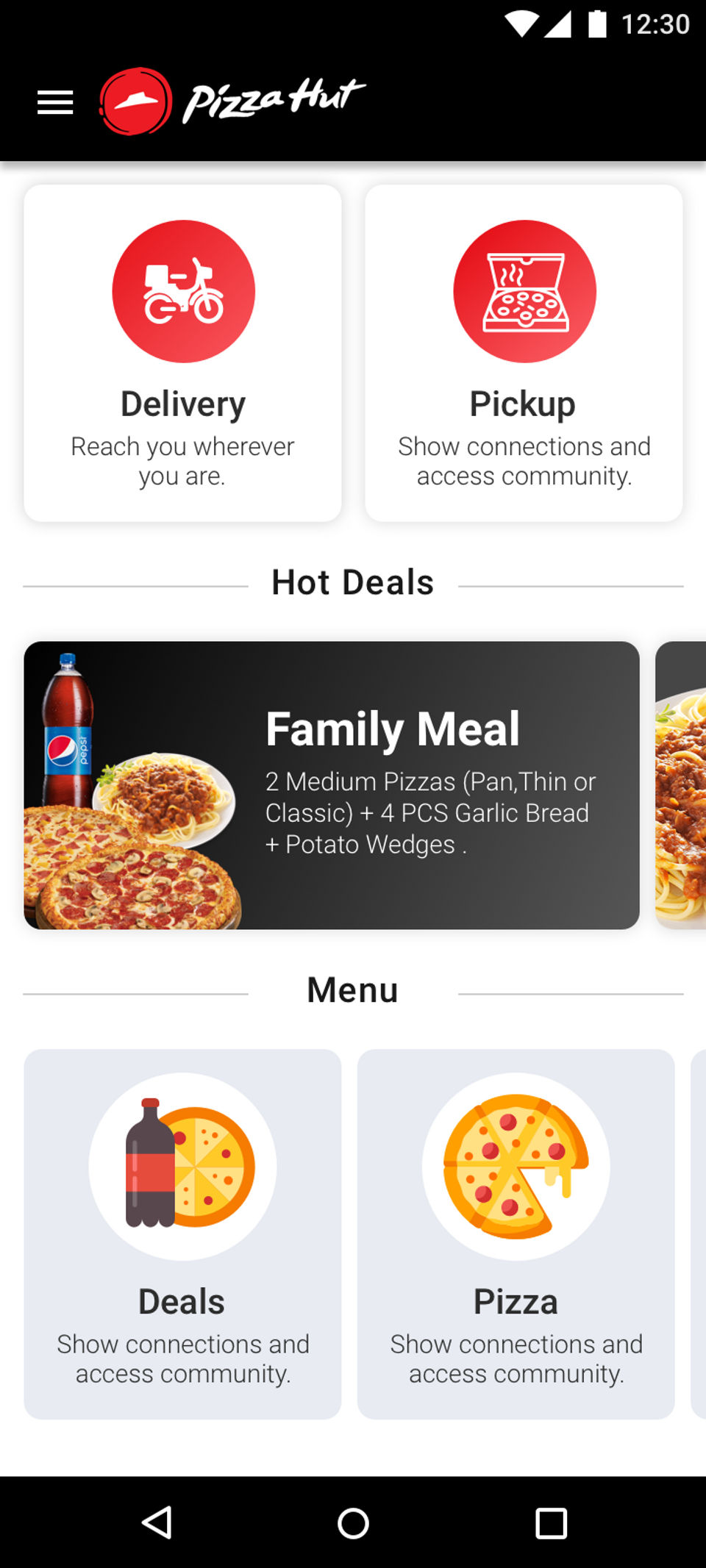Image resolution: width=706 pixels, height=1568 pixels.
Task: Open the hamburger drawer menu
Action: coord(55,102)
